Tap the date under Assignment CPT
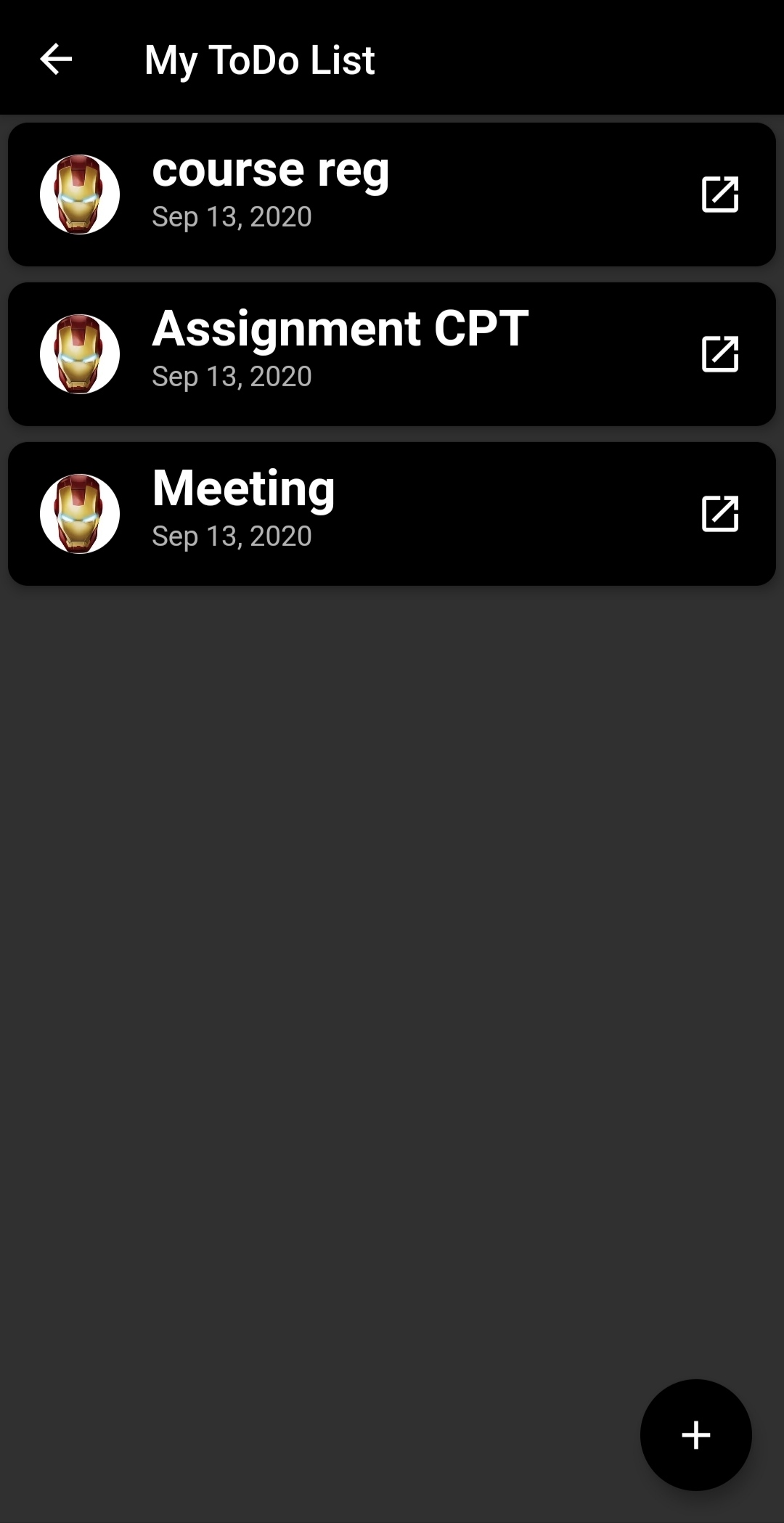The image size is (784, 1523). pyautogui.click(x=232, y=377)
